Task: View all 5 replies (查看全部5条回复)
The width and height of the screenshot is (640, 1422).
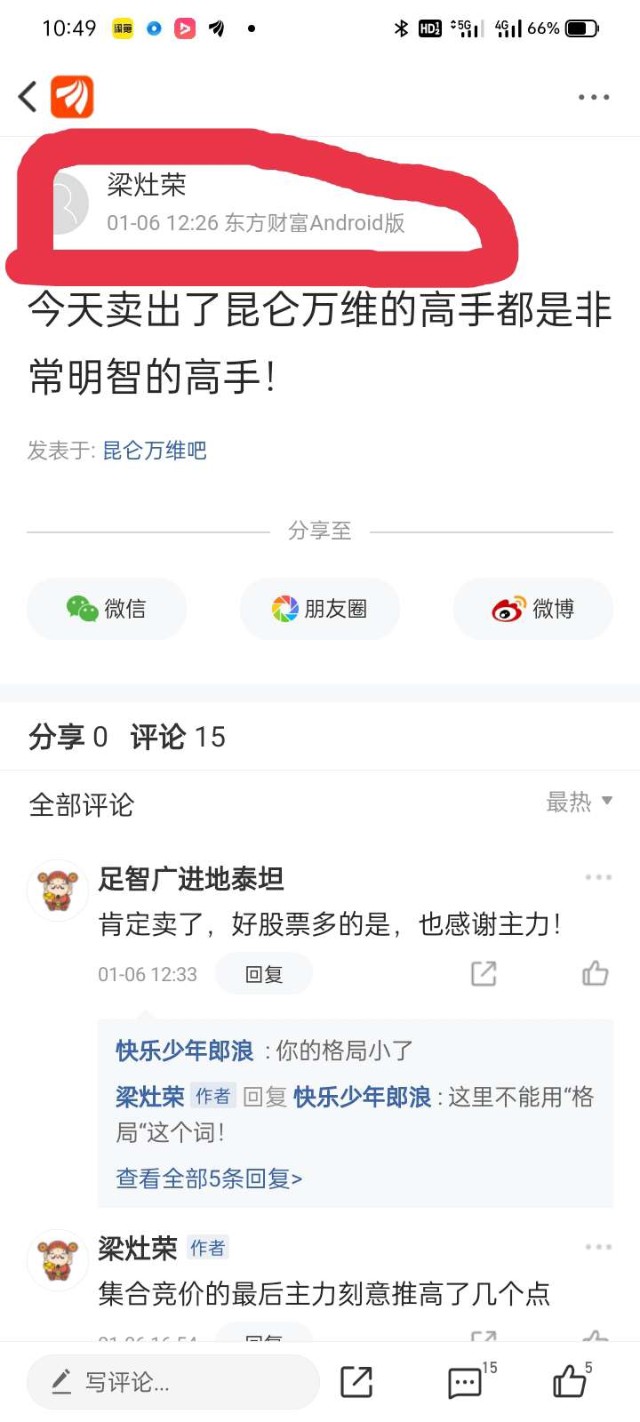Action: coord(209,1179)
